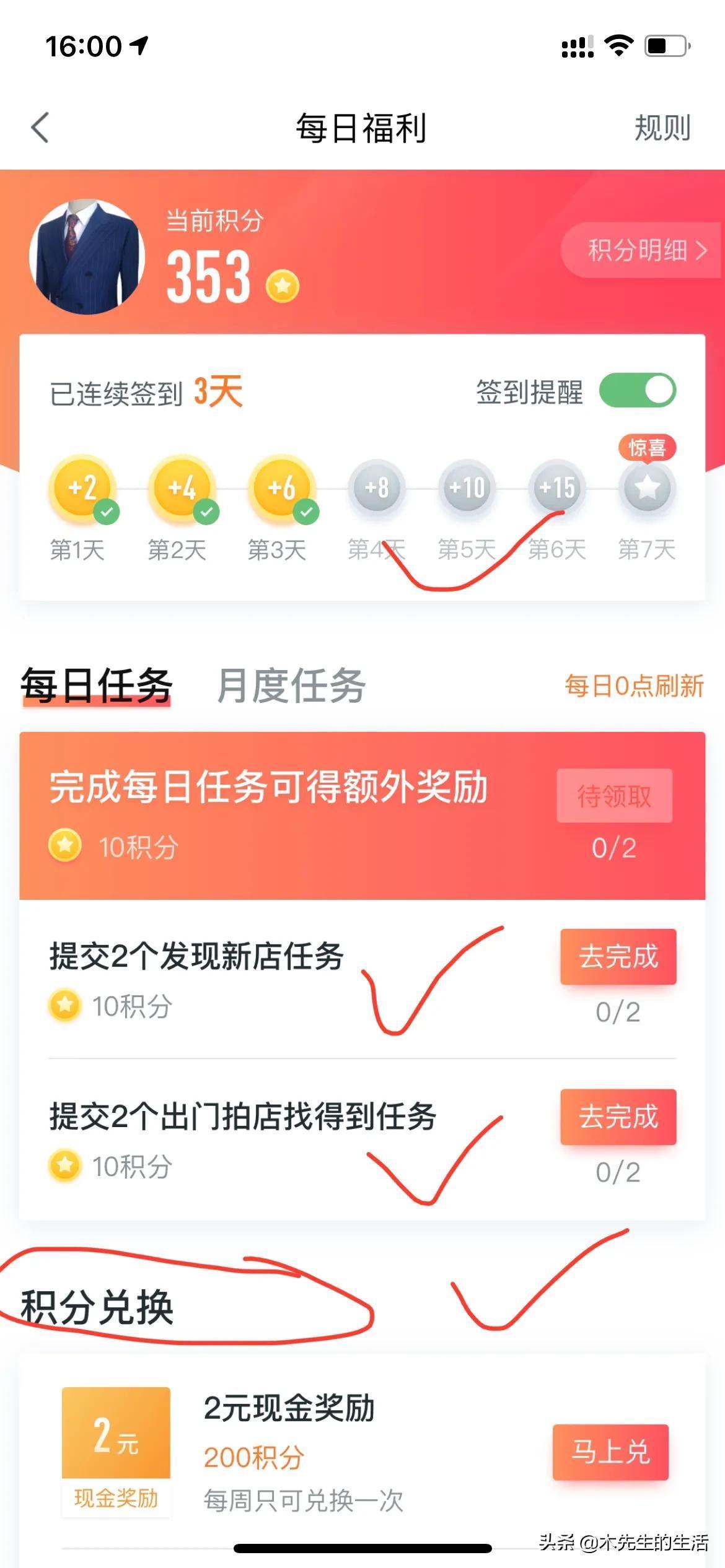Turn off the 签到提醒 switch

click(x=637, y=391)
